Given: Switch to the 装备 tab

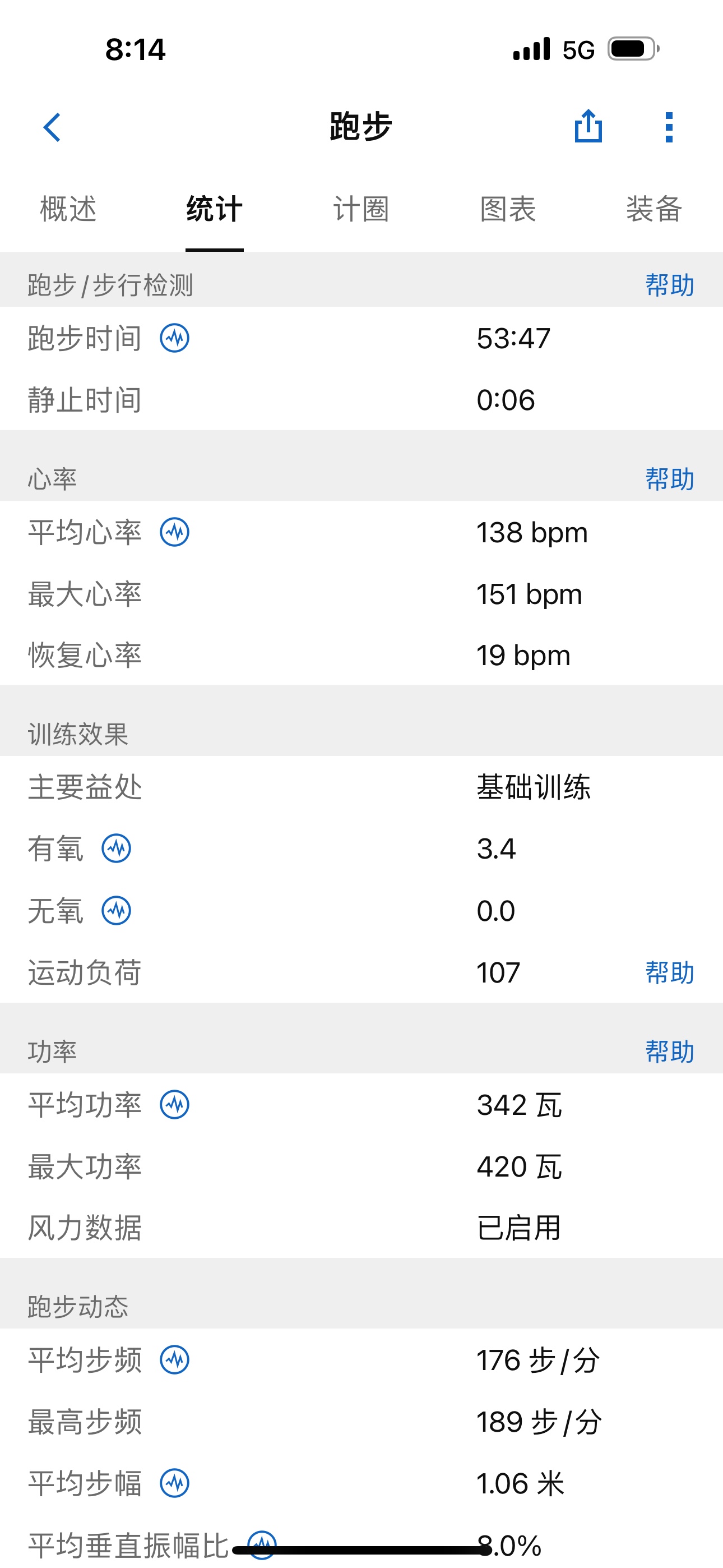Looking at the screenshot, I should click(654, 209).
